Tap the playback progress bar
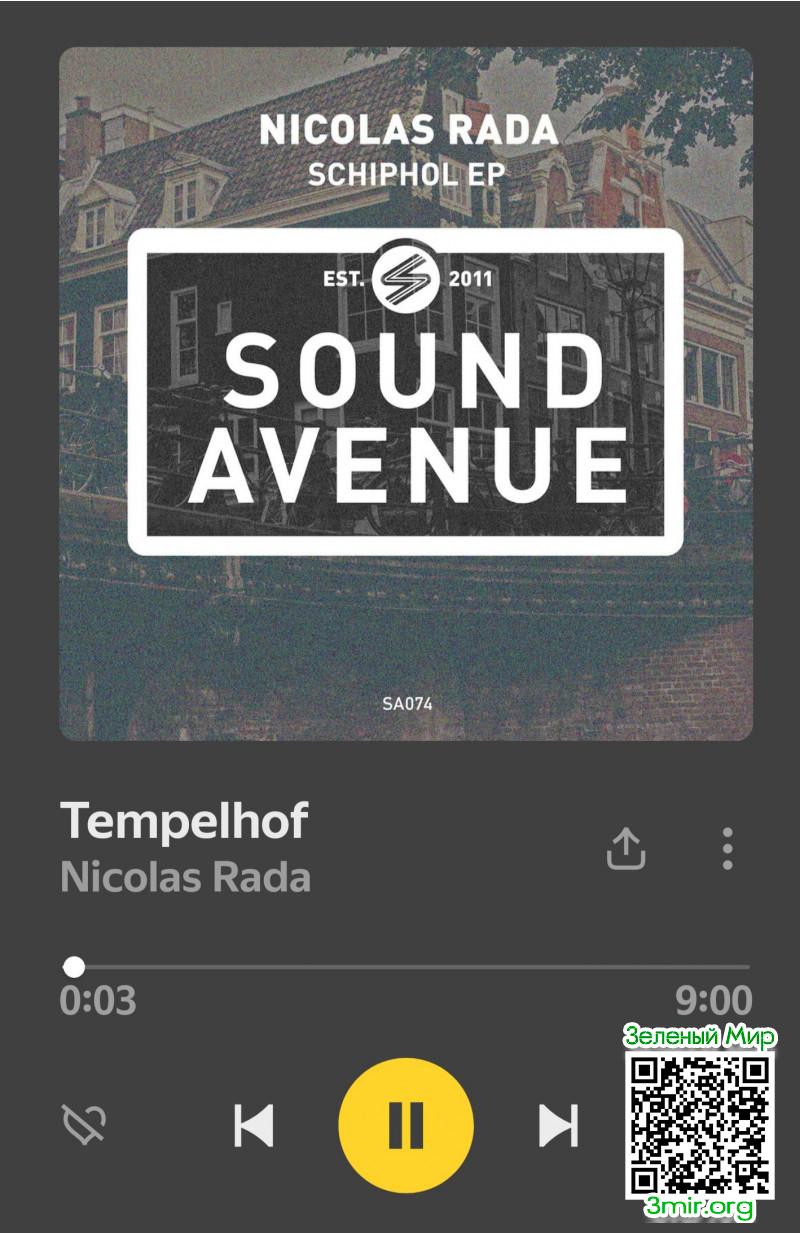The width and height of the screenshot is (800, 1233). 410,967
